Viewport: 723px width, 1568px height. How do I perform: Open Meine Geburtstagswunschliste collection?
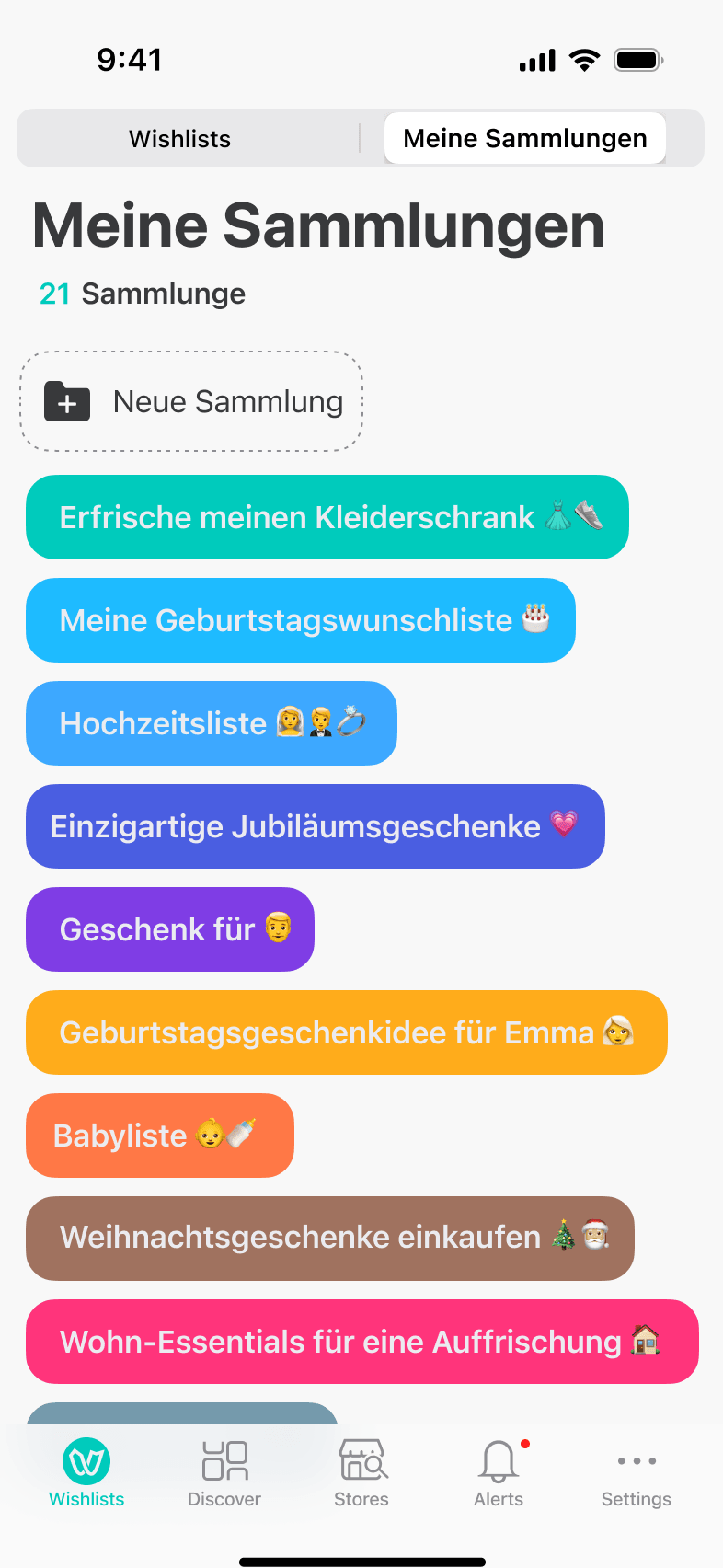pyautogui.click(x=300, y=620)
